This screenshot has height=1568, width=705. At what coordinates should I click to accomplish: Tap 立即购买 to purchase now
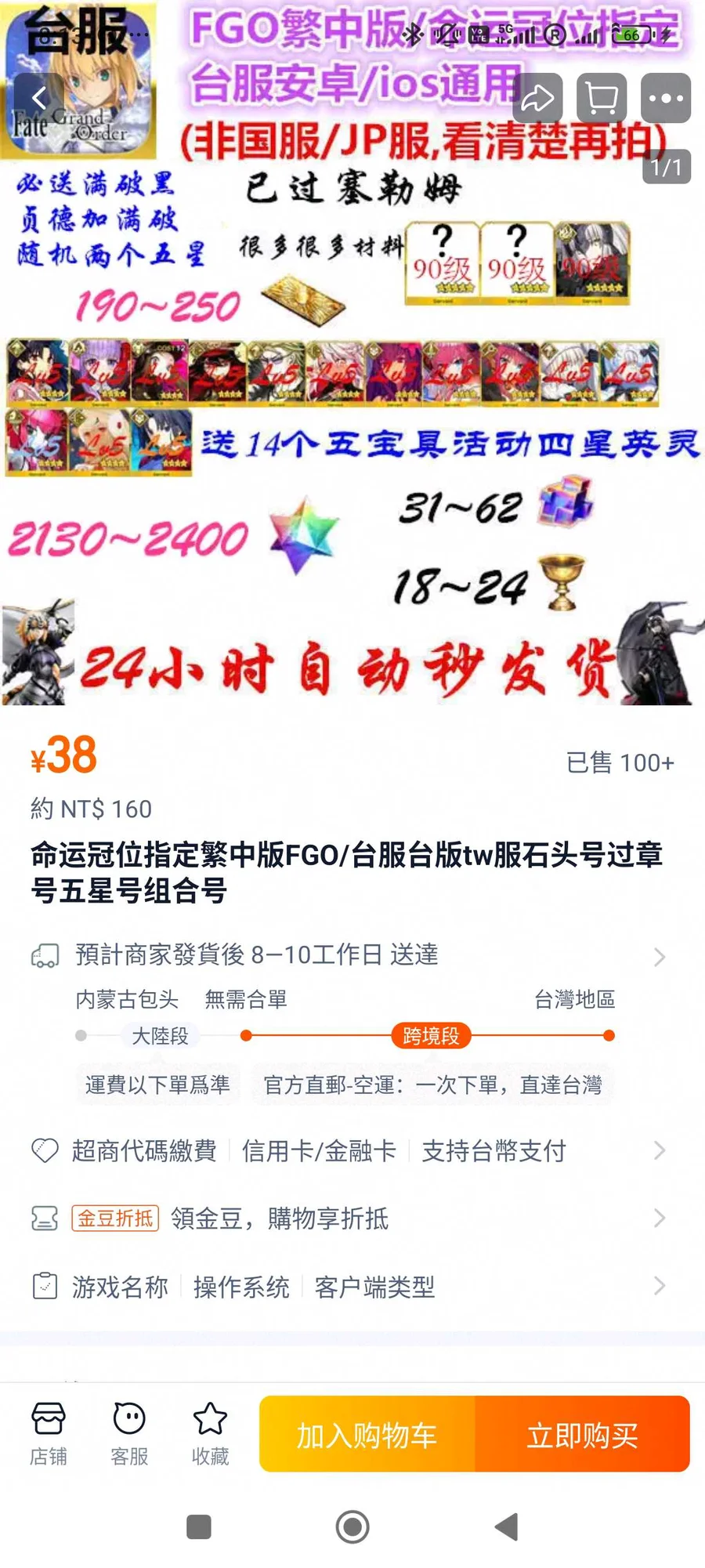coord(582,1435)
